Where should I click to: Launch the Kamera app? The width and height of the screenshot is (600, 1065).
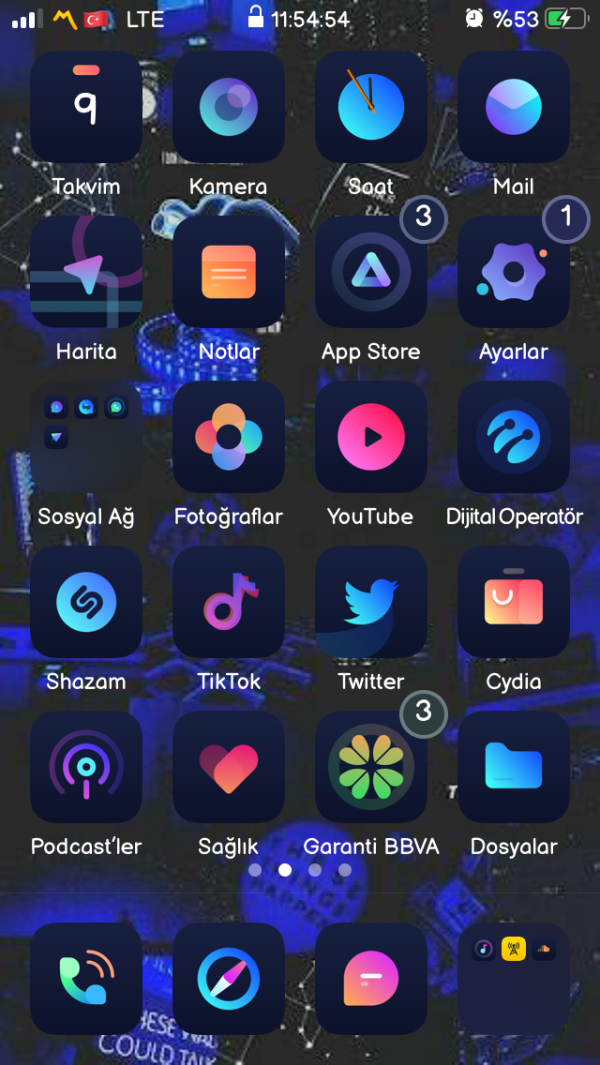[228, 107]
